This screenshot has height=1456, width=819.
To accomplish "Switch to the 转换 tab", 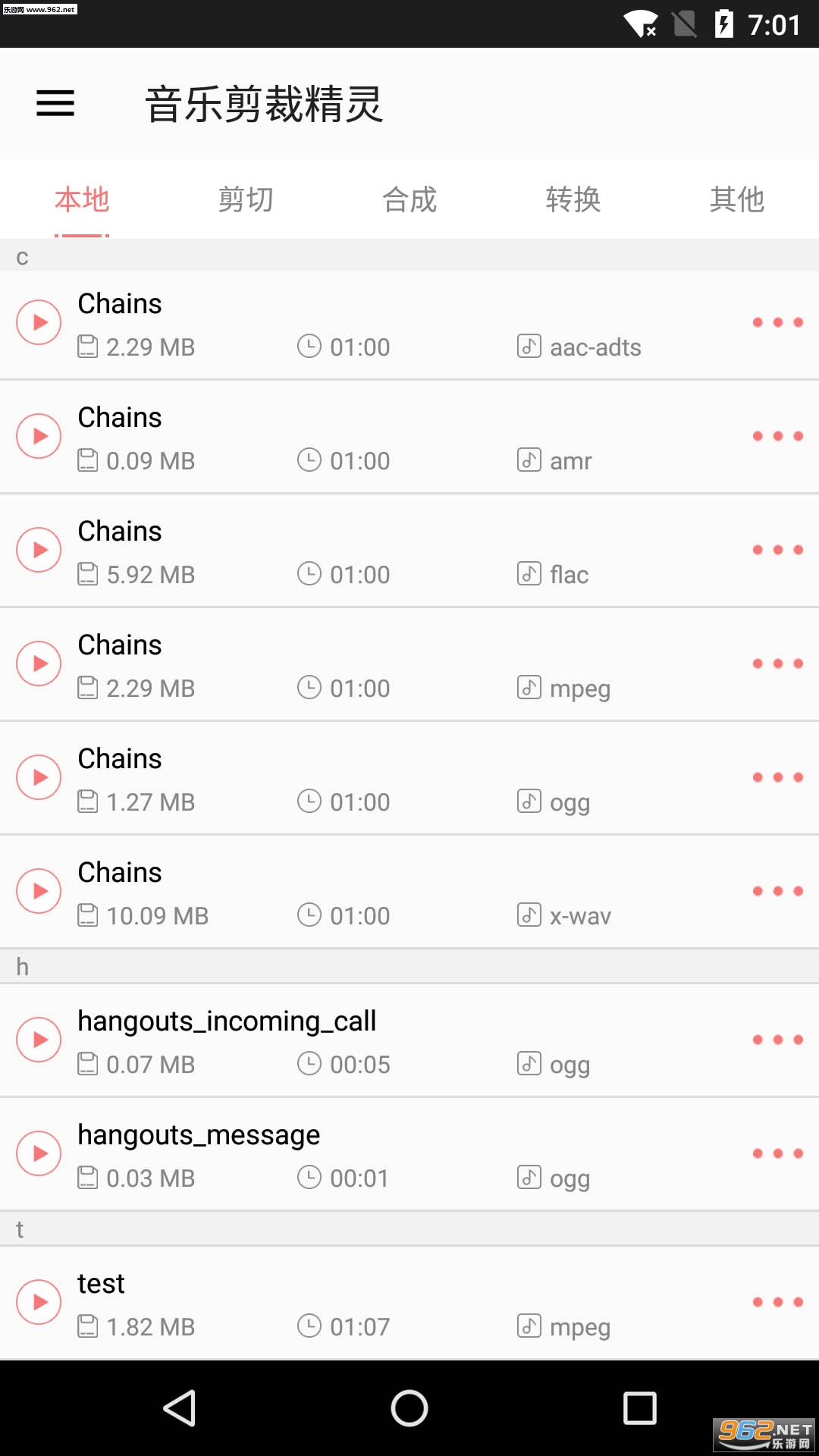I will 573,199.
